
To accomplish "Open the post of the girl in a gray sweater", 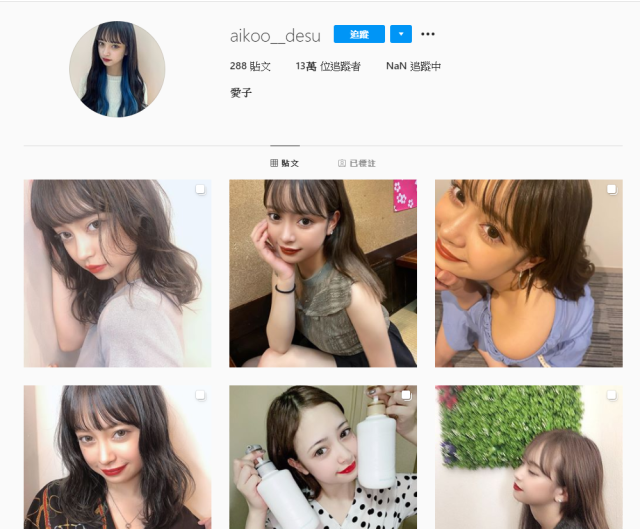I will (x=117, y=273).
